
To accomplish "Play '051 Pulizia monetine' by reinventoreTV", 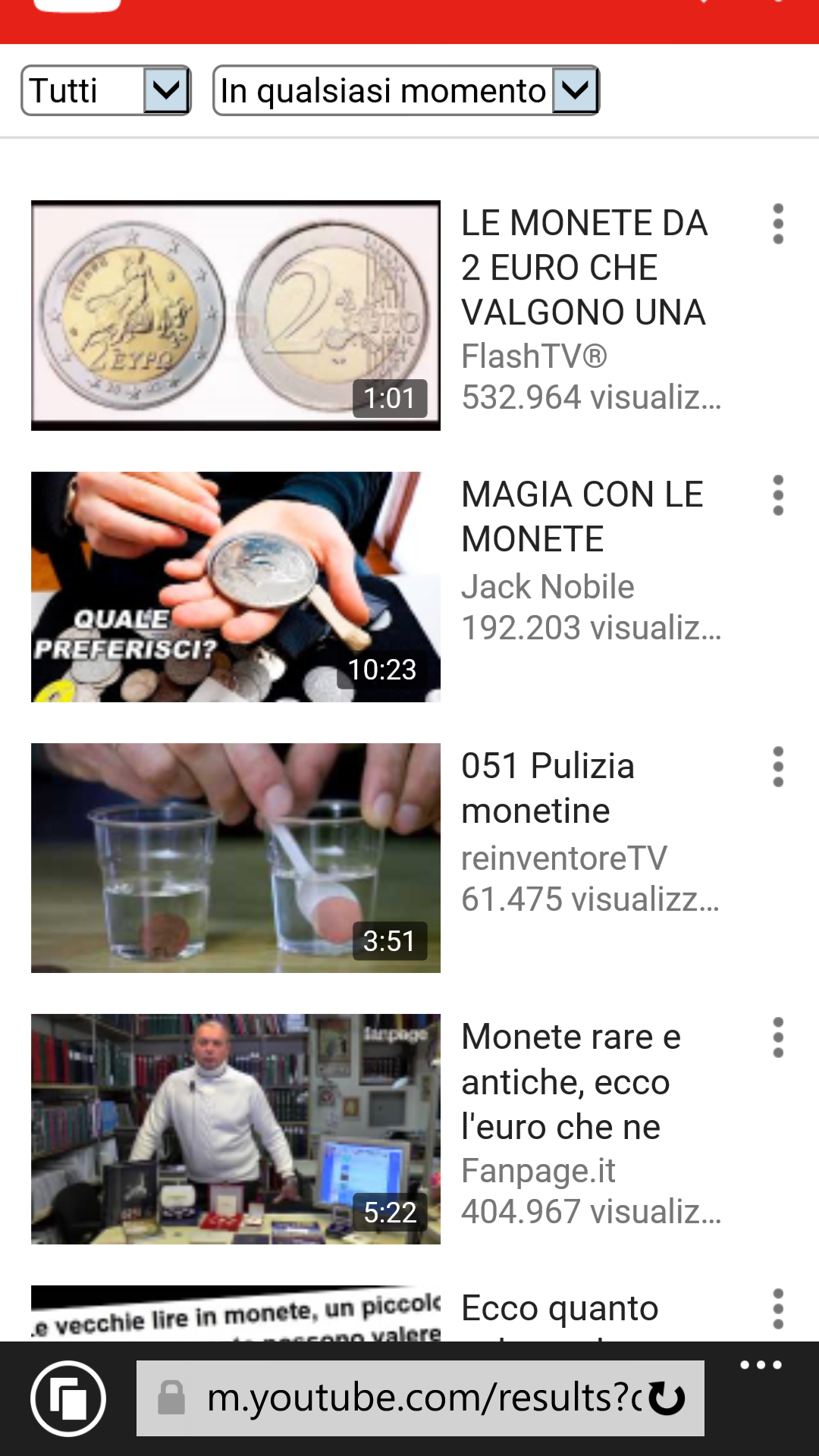I will click(x=236, y=858).
